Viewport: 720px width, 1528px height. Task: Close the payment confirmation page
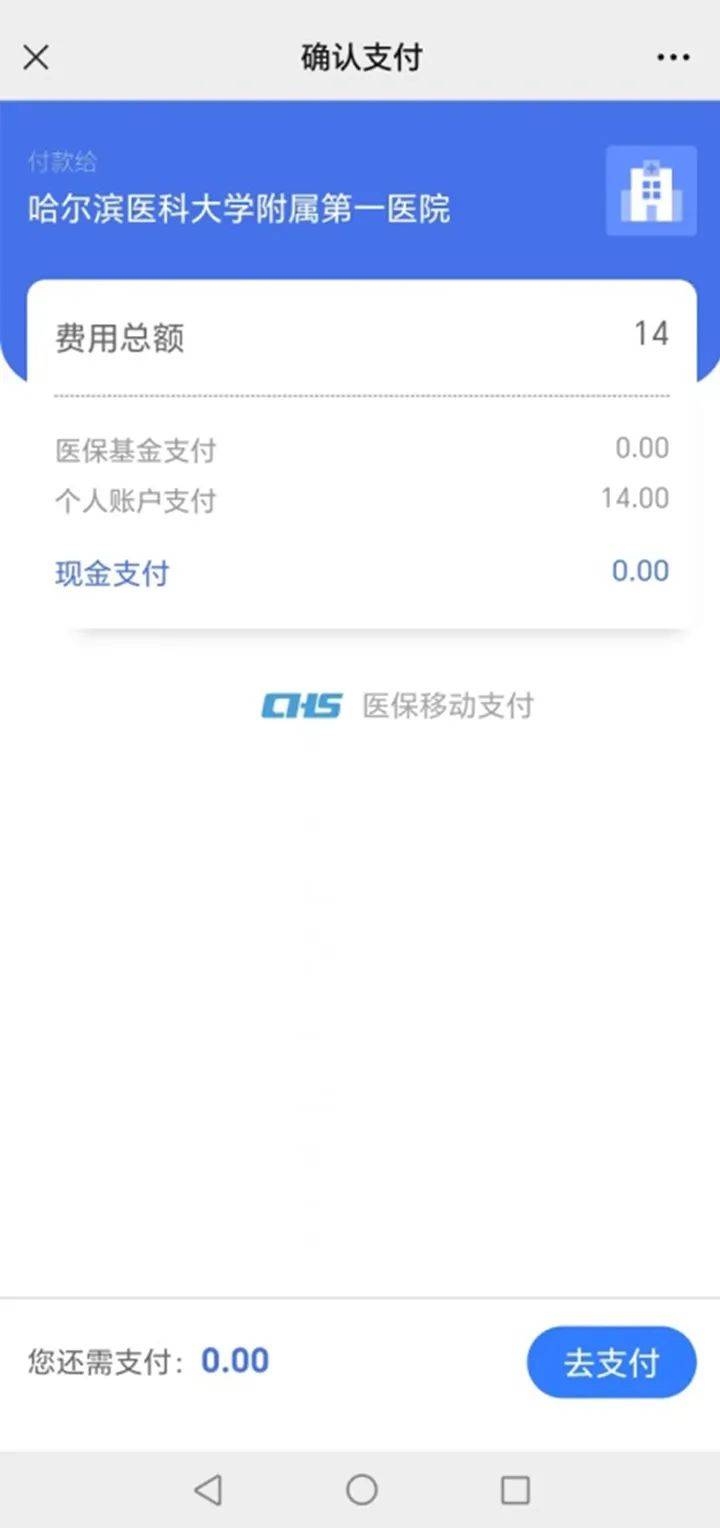click(x=36, y=58)
